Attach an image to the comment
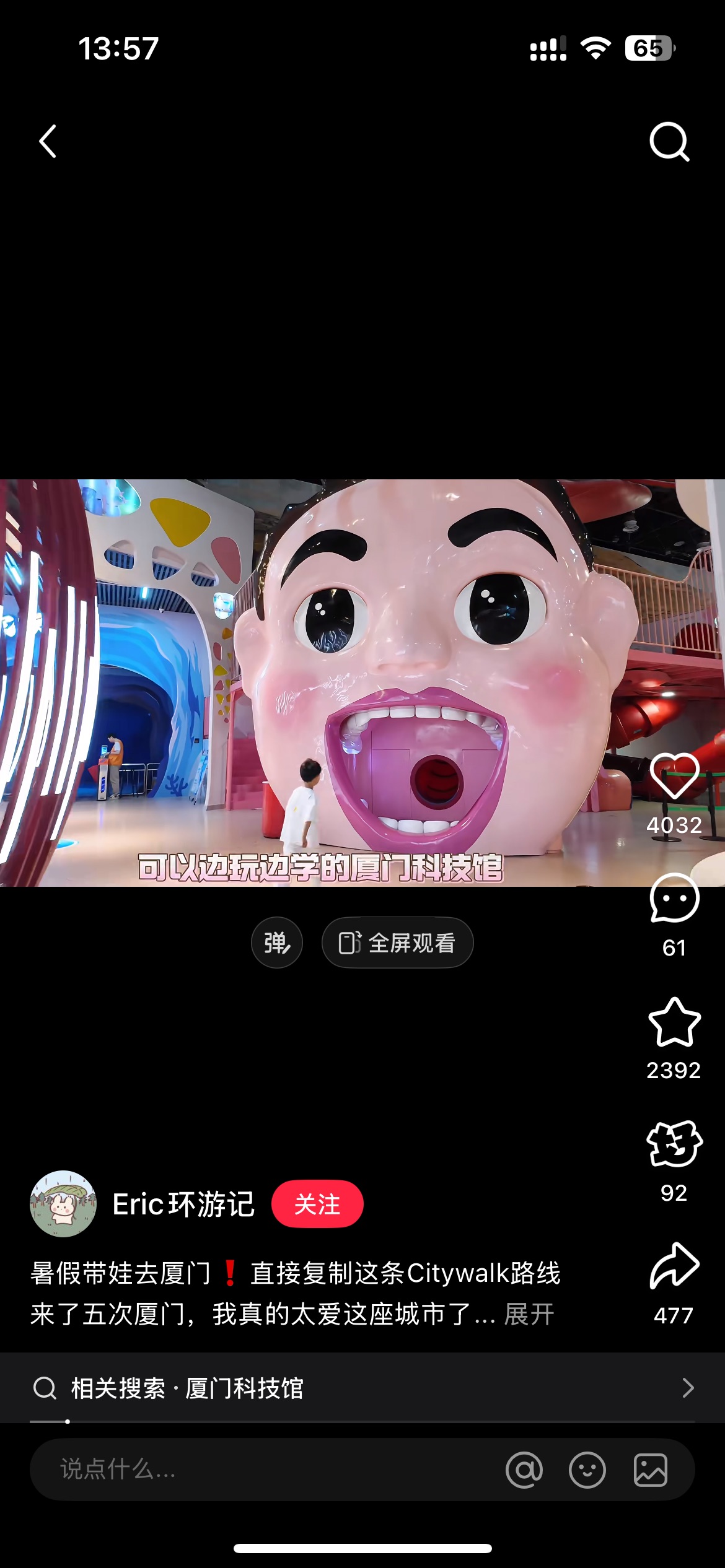This screenshot has height=1568, width=725. tap(650, 1470)
